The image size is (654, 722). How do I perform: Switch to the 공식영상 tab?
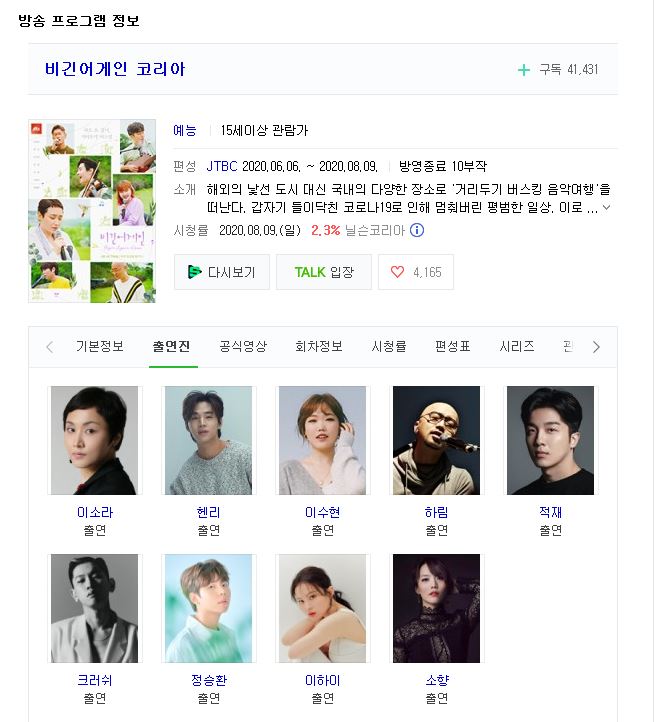point(243,347)
